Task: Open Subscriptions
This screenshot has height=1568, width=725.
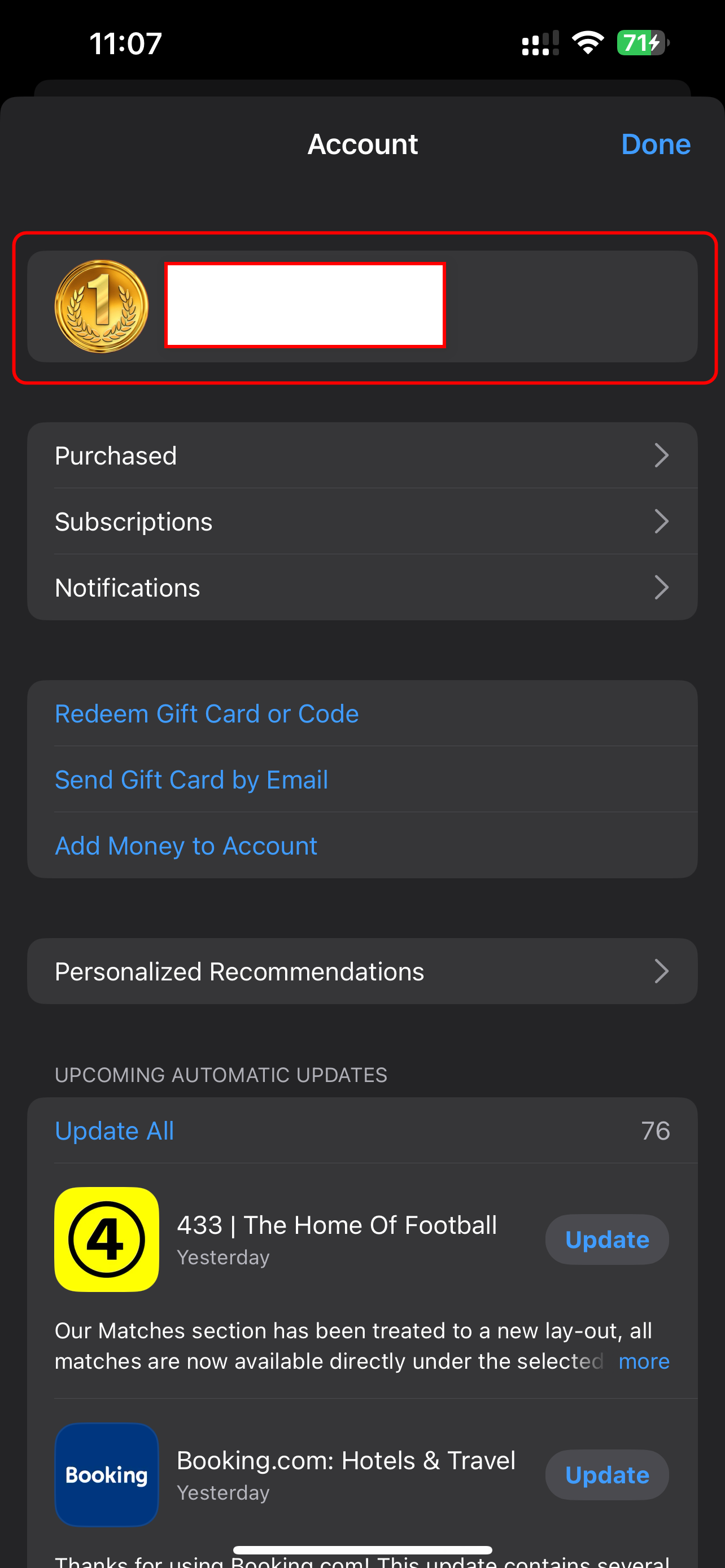Action: click(361, 522)
